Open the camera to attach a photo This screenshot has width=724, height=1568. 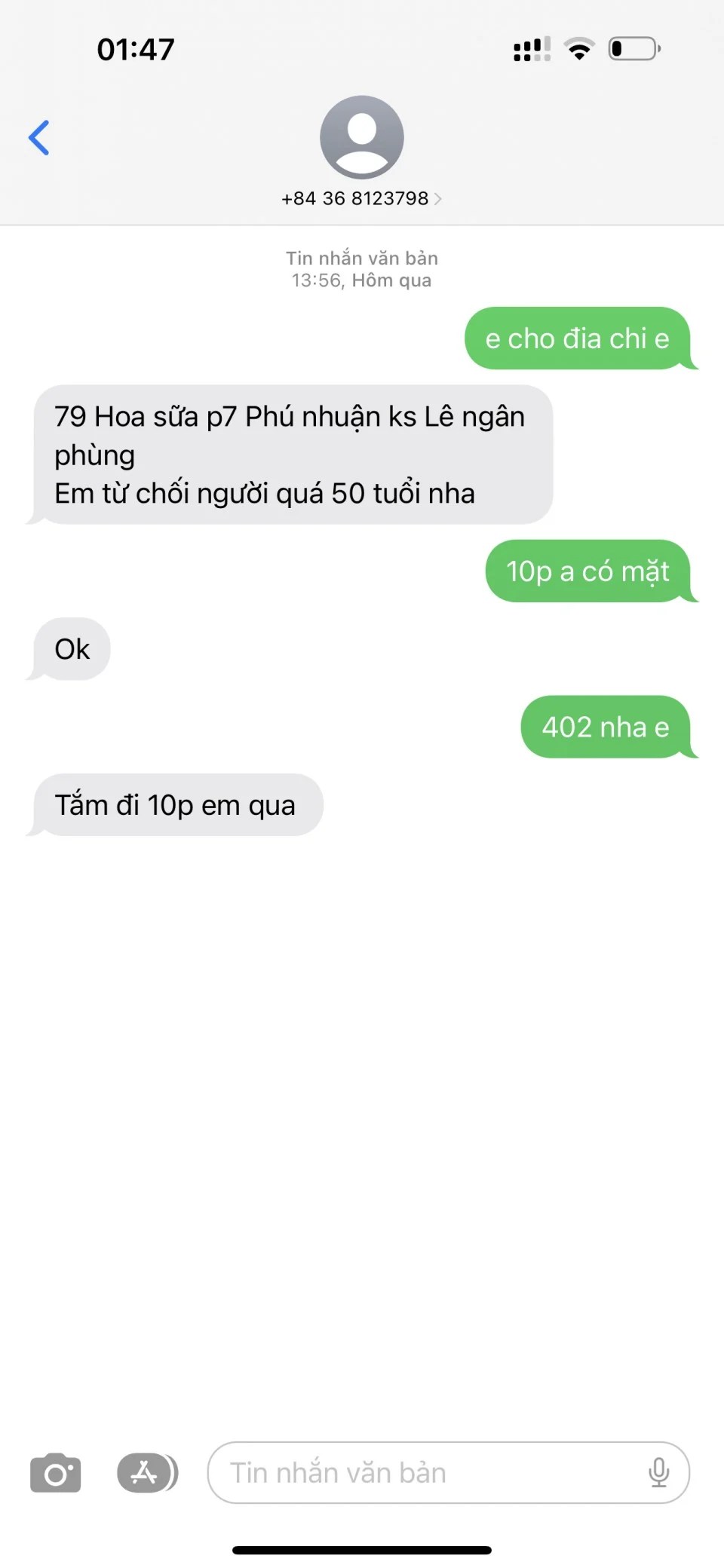click(x=55, y=1473)
